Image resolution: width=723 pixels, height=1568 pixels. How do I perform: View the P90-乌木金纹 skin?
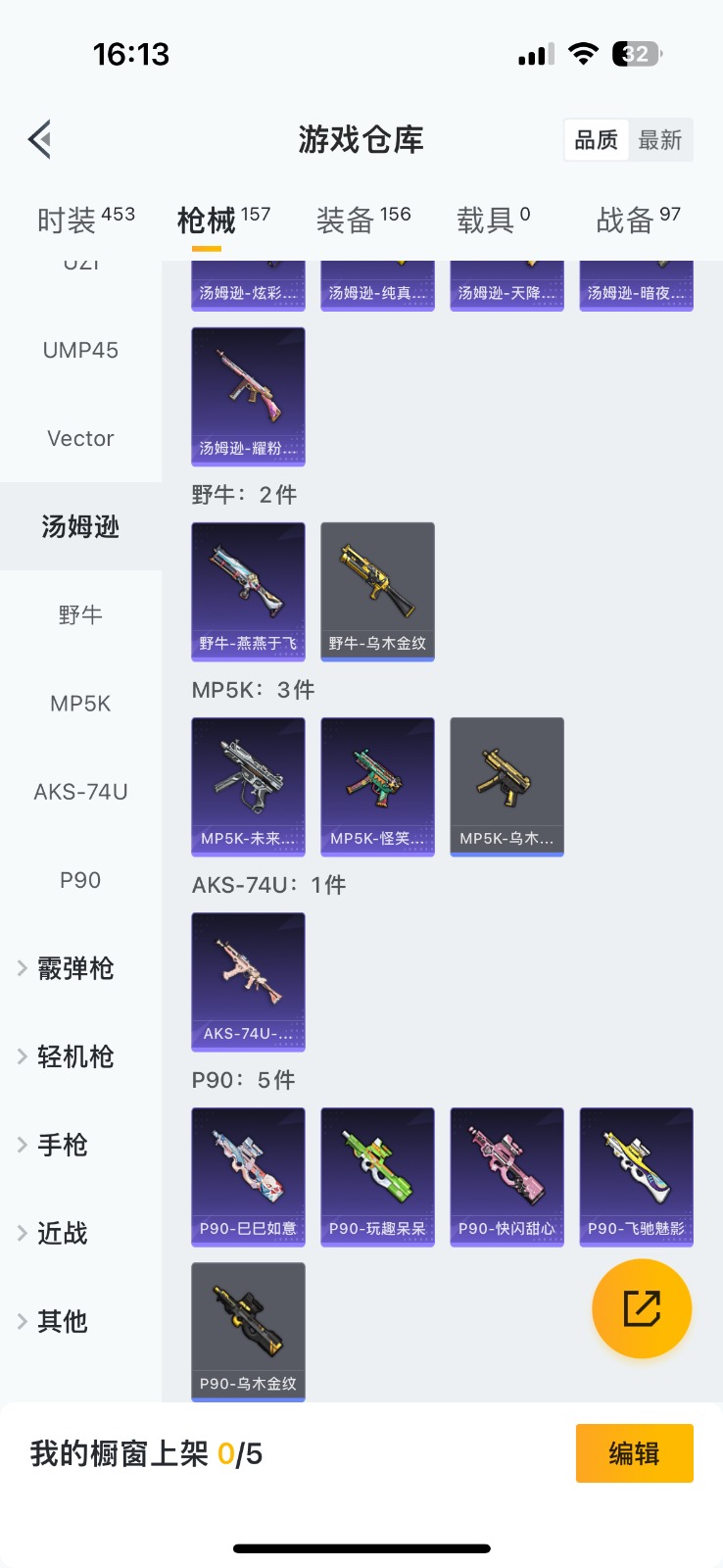248,1330
